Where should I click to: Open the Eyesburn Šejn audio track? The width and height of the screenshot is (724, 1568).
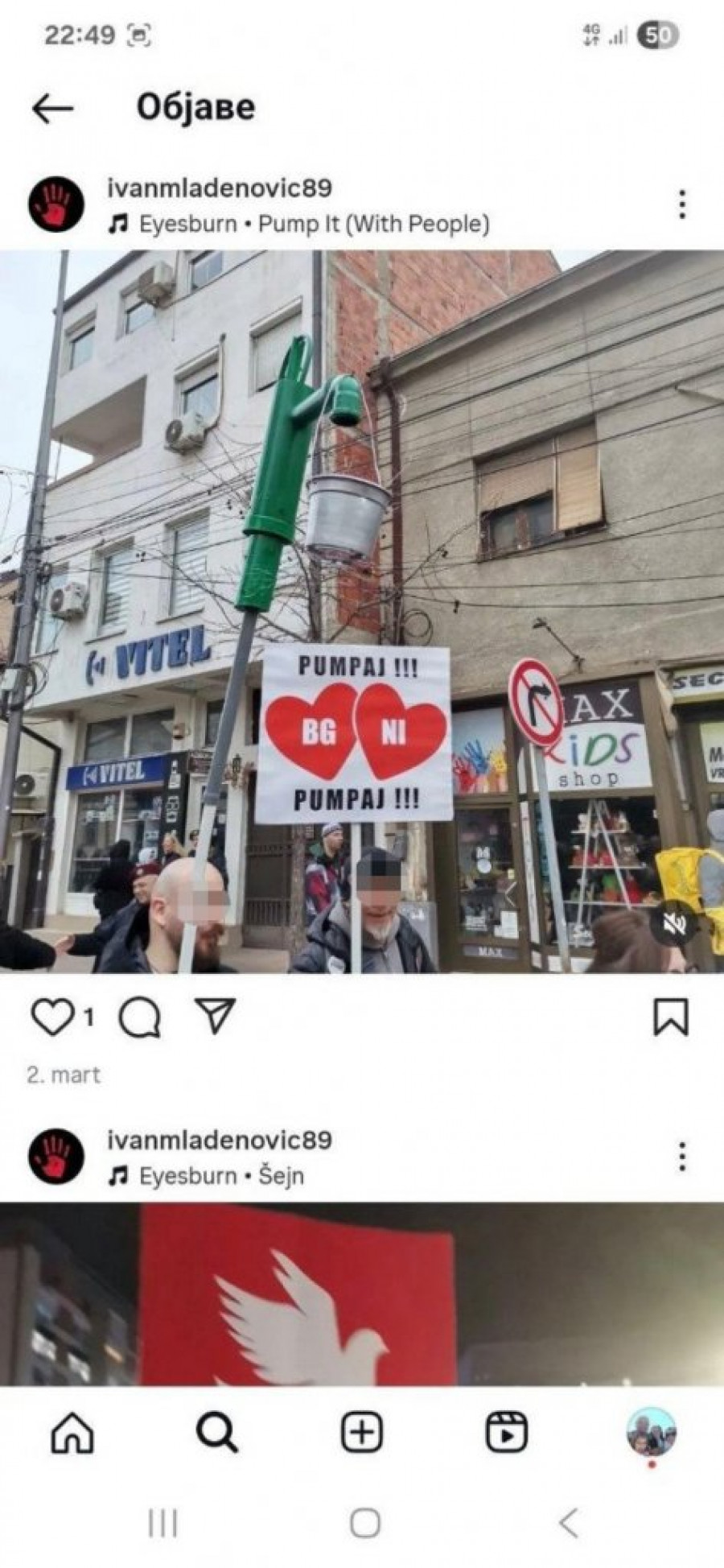pyautogui.click(x=221, y=1176)
